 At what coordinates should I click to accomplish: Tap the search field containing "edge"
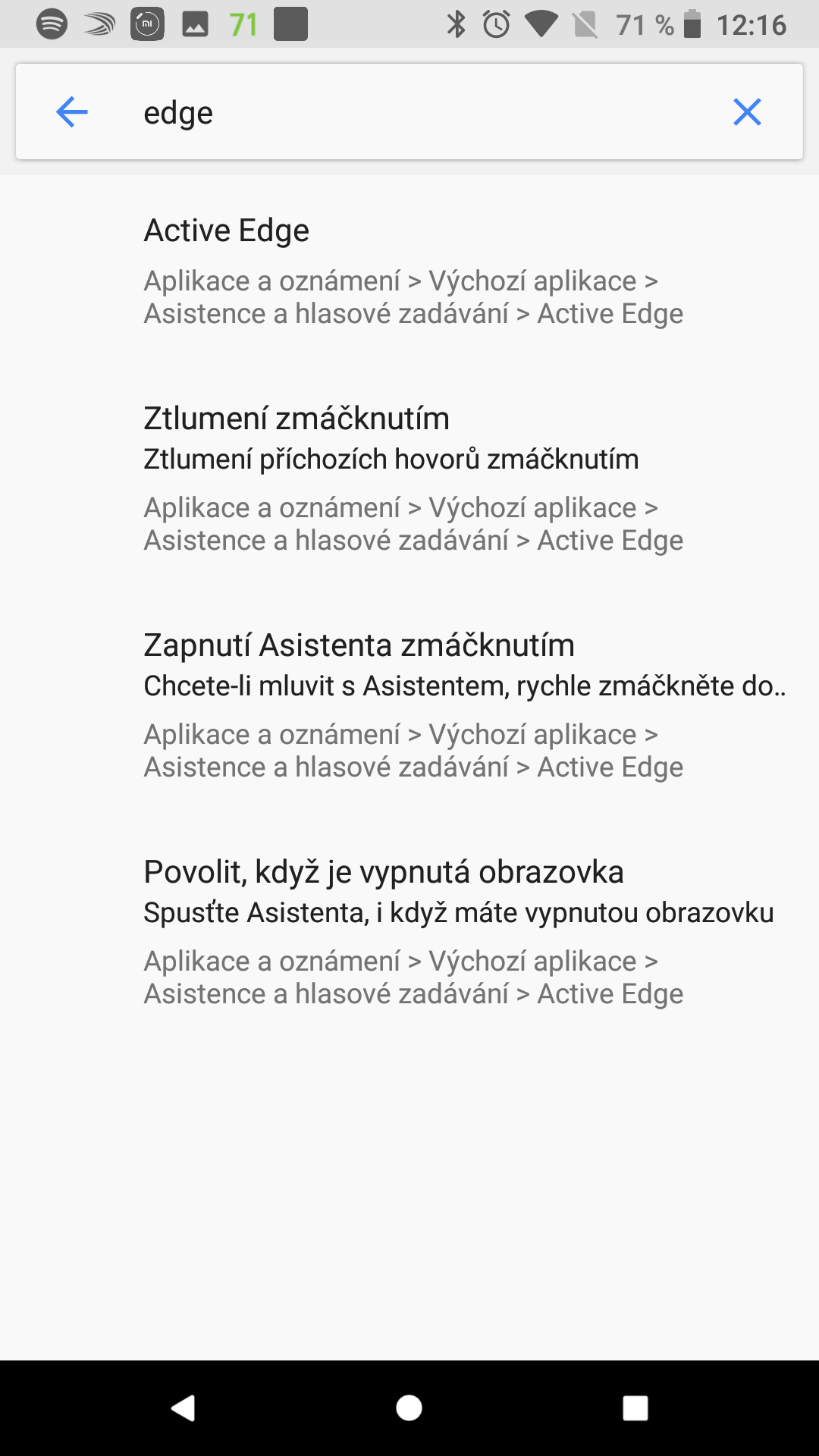[409, 112]
